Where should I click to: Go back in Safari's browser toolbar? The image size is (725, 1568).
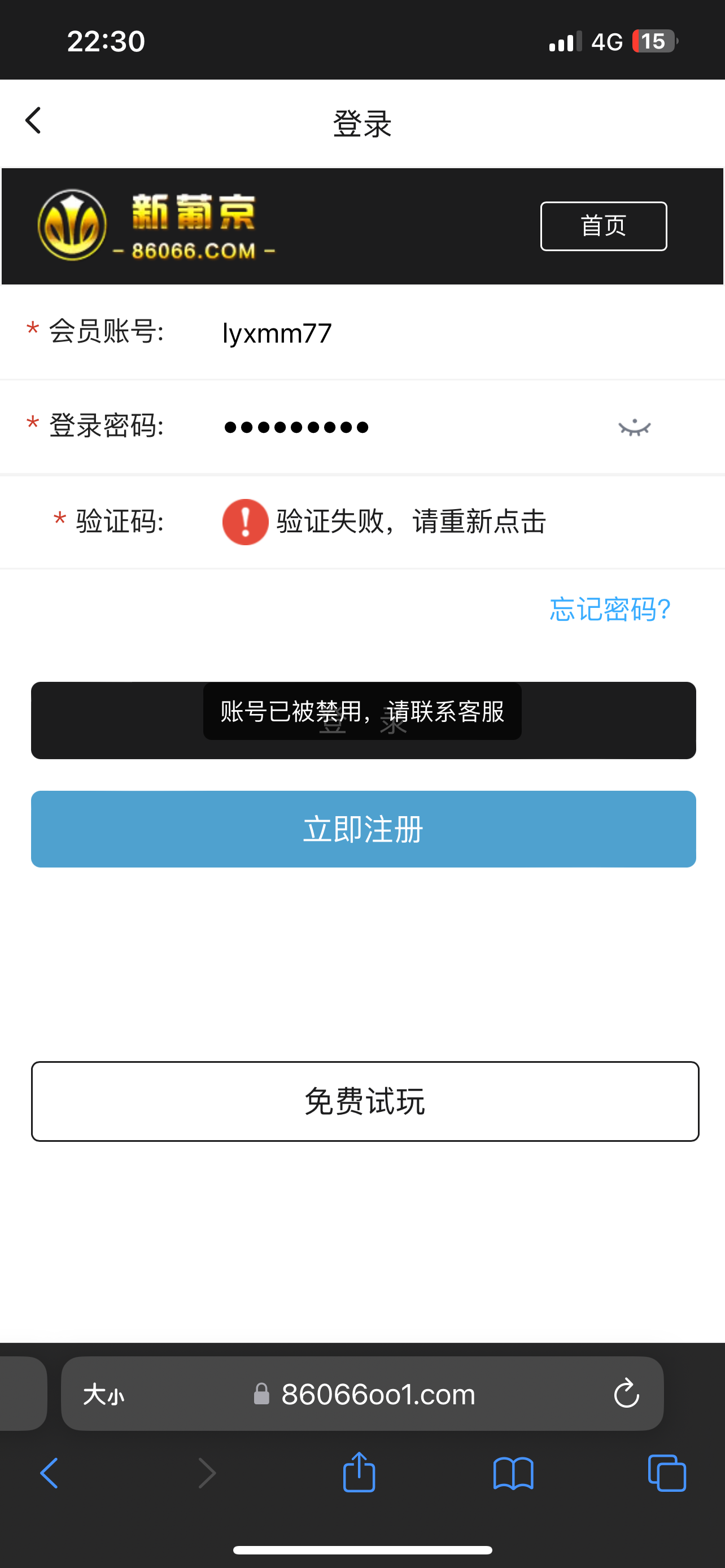click(x=50, y=1473)
